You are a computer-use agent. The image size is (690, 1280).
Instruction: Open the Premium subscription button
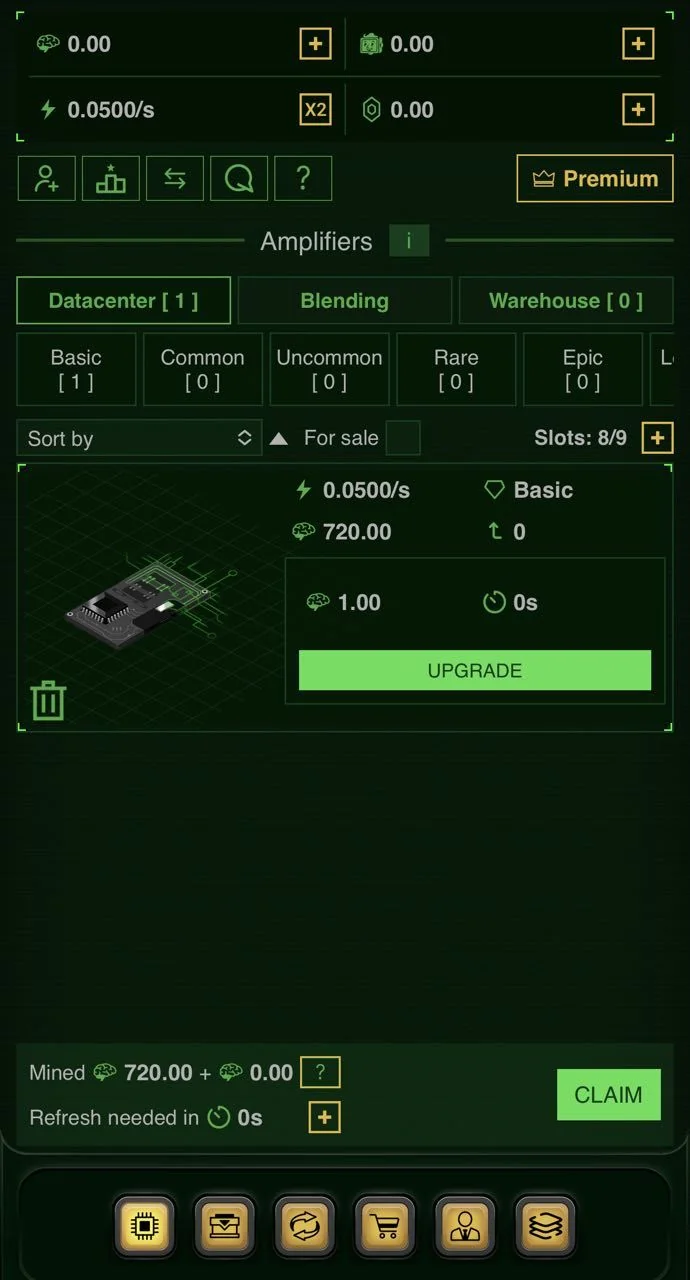(x=595, y=179)
